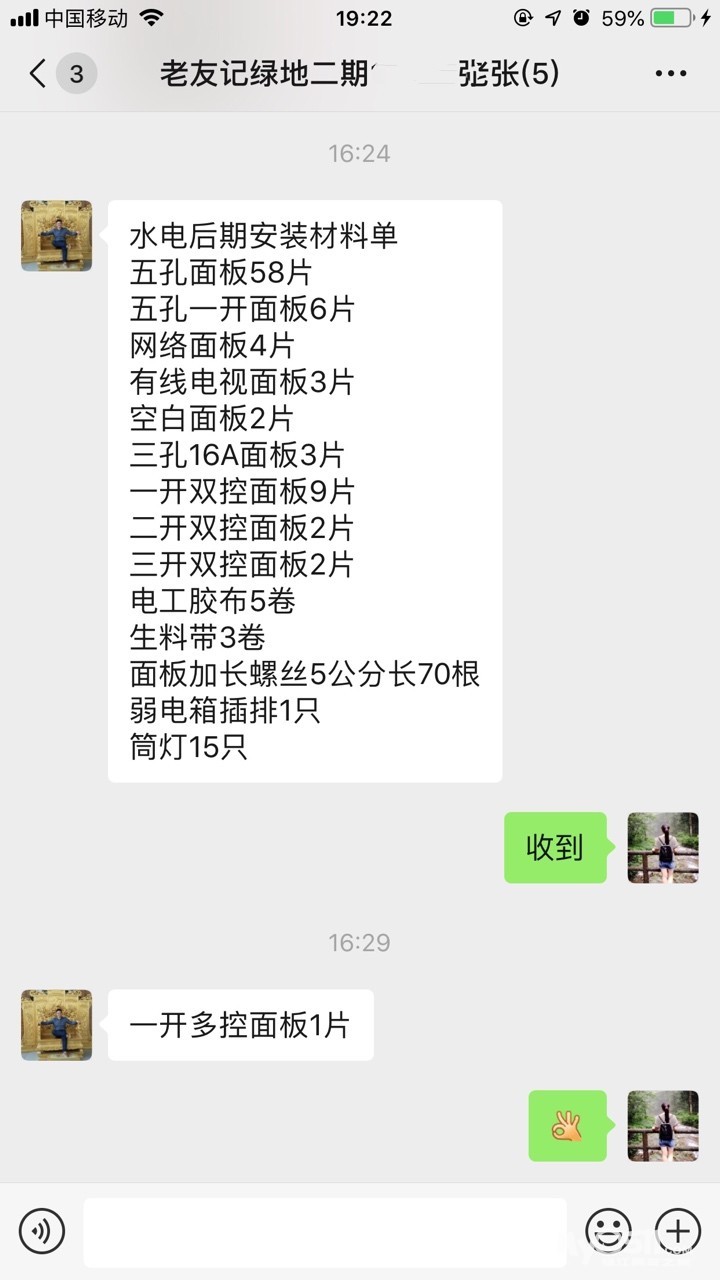Switch to voice message input
This screenshot has width=720, height=1280.
tap(41, 1231)
